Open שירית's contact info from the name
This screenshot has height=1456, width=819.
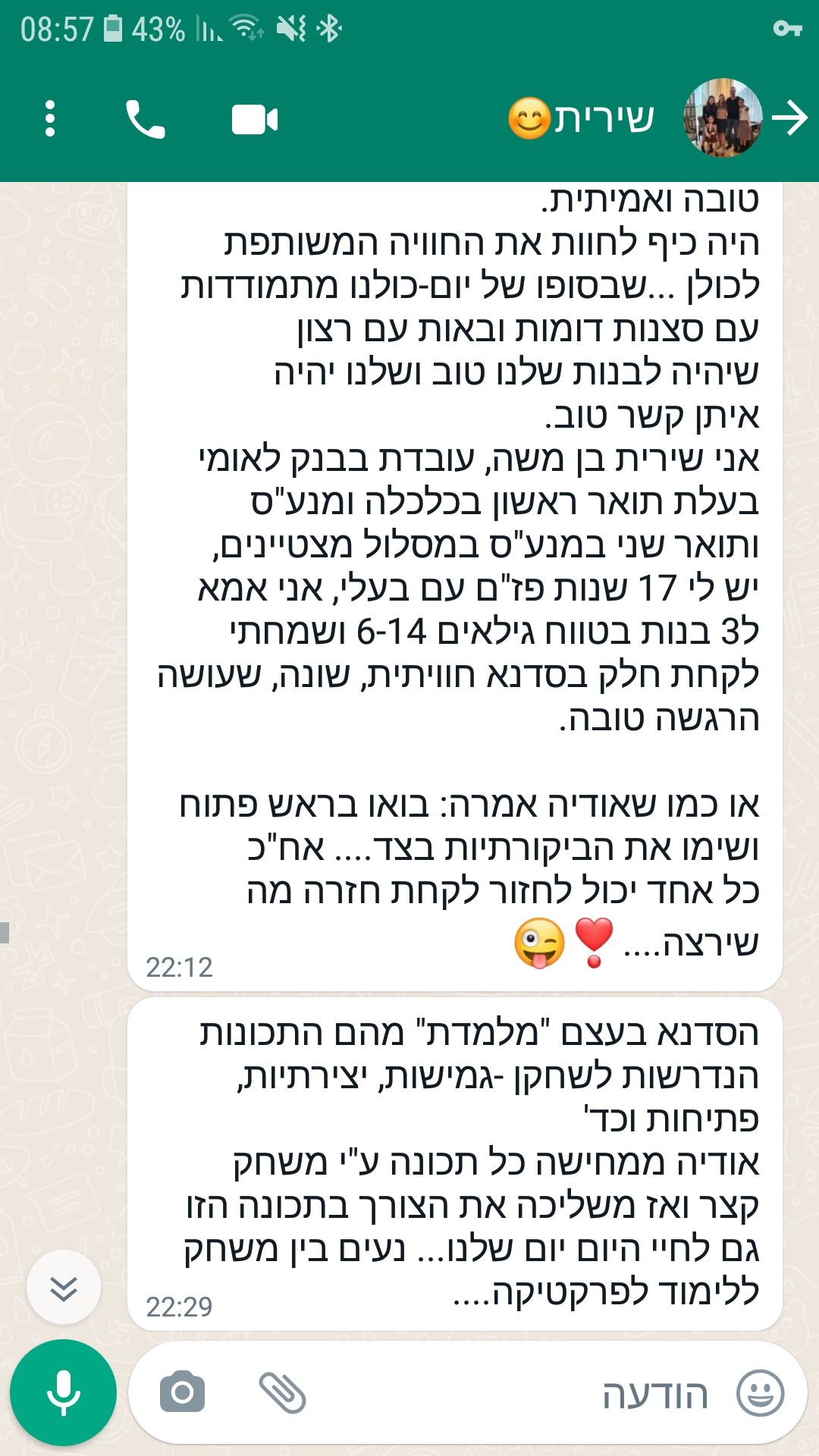pos(581,118)
